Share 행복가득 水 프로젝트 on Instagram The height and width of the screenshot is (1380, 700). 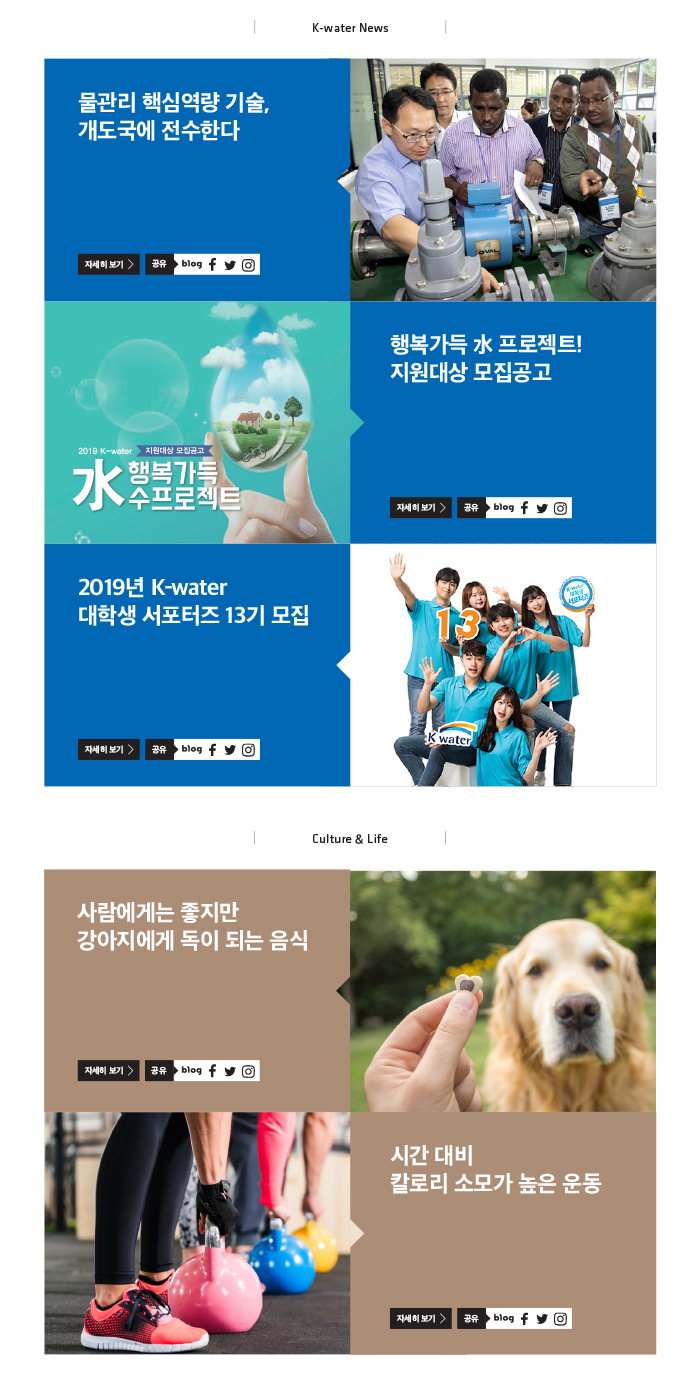tap(560, 508)
